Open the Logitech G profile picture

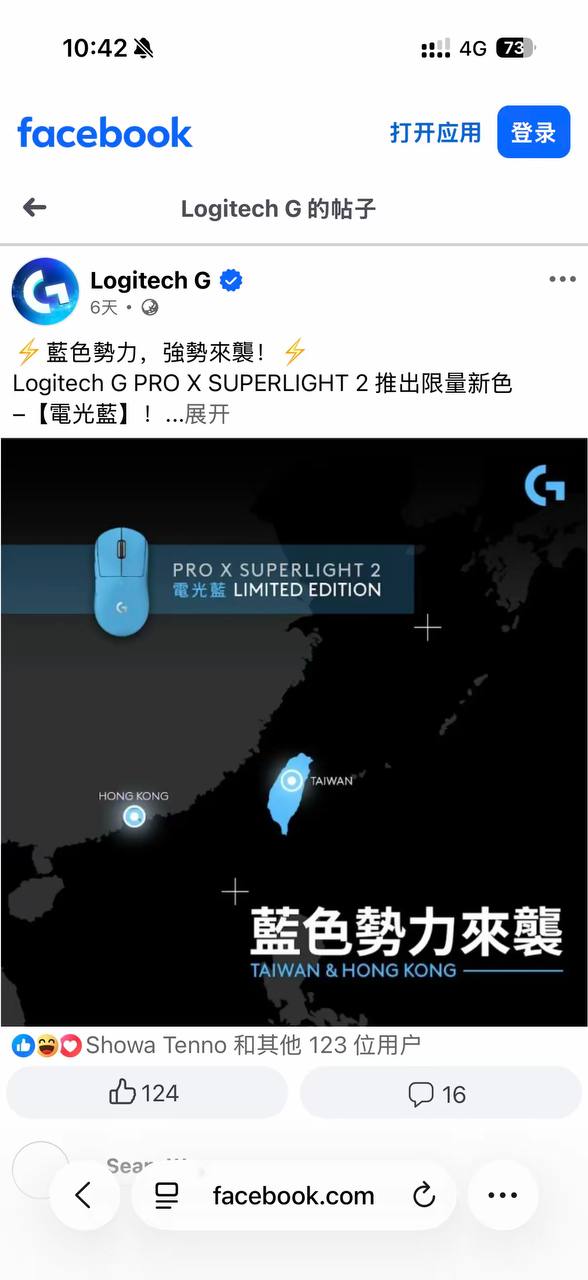point(45,291)
